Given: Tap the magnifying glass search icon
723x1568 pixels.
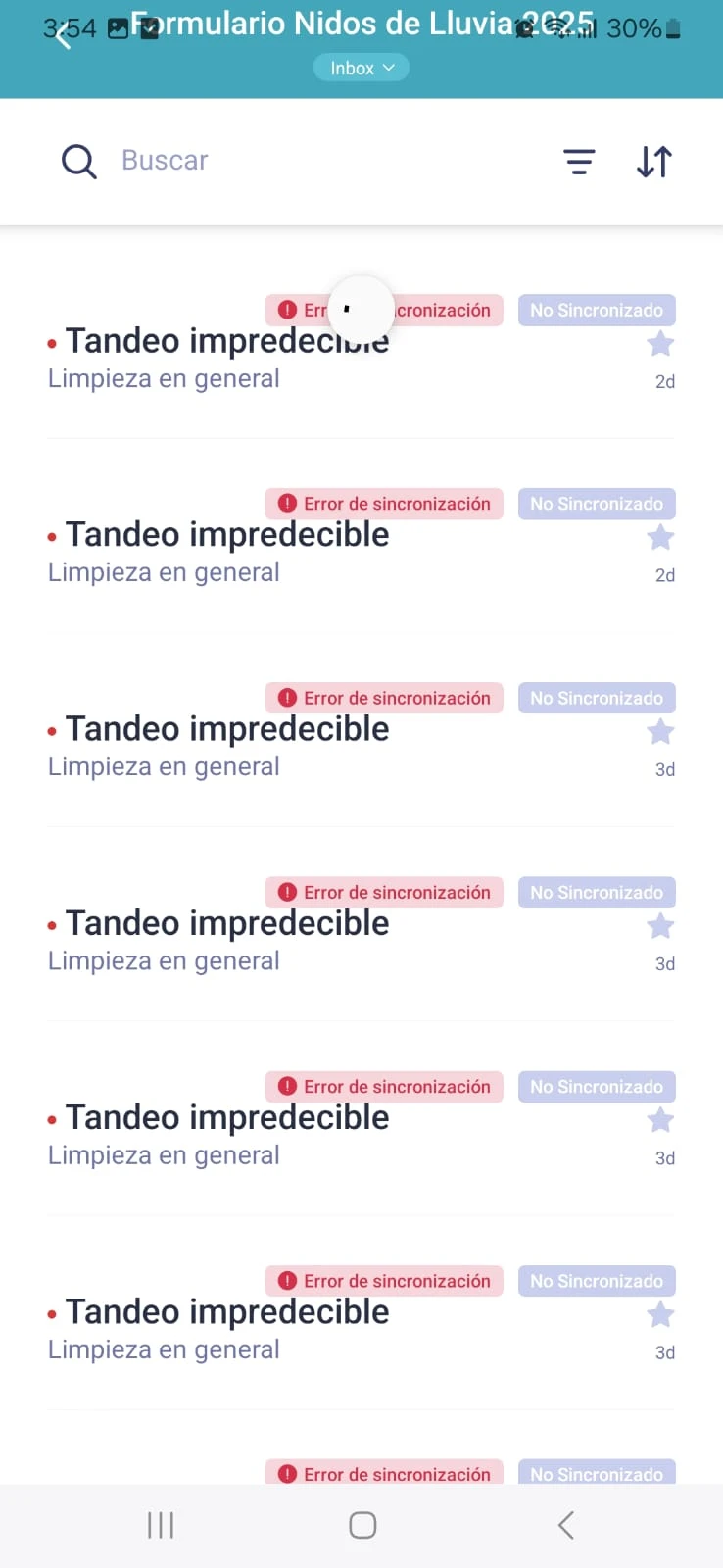Looking at the screenshot, I should tap(78, 161).
